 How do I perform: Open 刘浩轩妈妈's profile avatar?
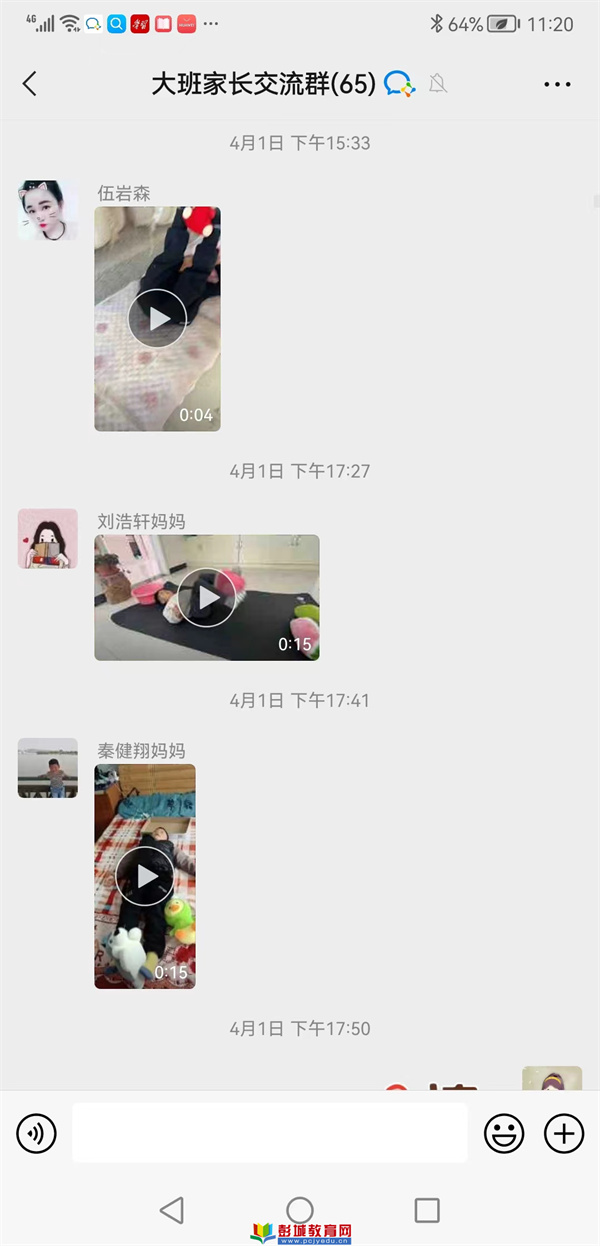47,538
